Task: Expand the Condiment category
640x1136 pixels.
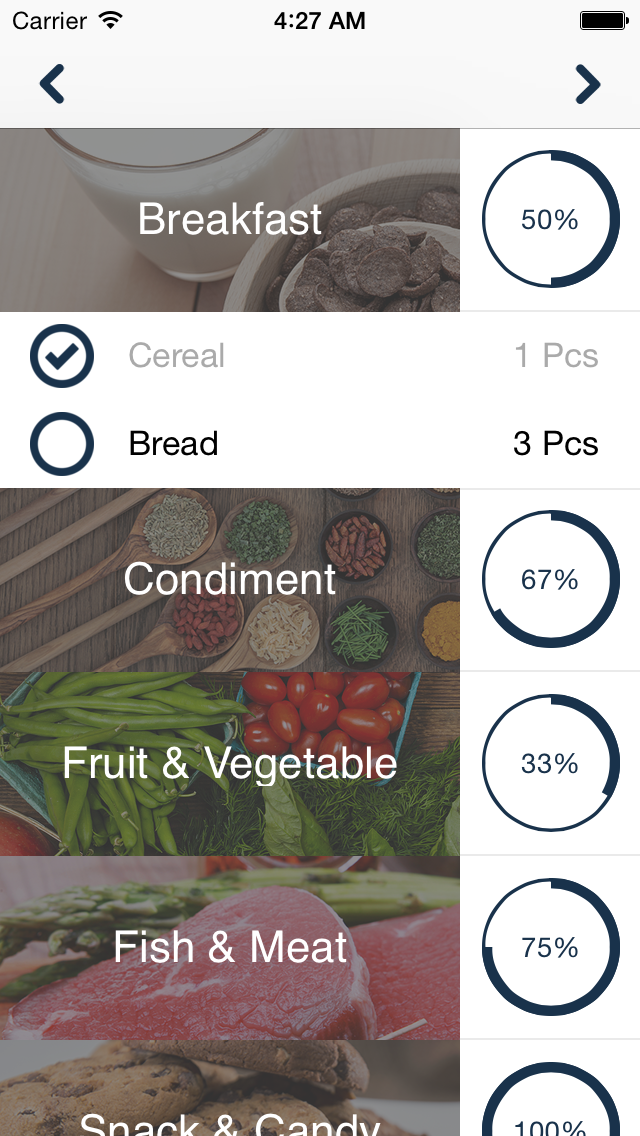Action: 230,580
